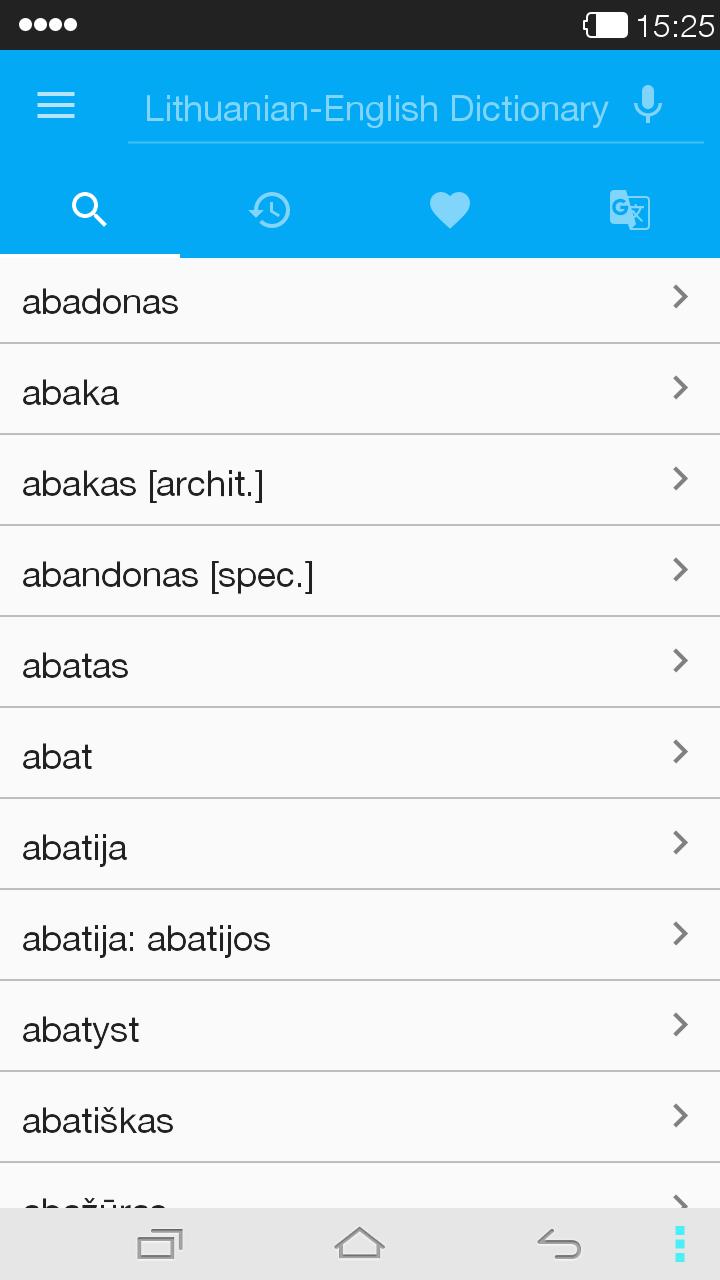Open the favorites tab
This screenshot has height=1280, width=720.
(x=450, y=210)
